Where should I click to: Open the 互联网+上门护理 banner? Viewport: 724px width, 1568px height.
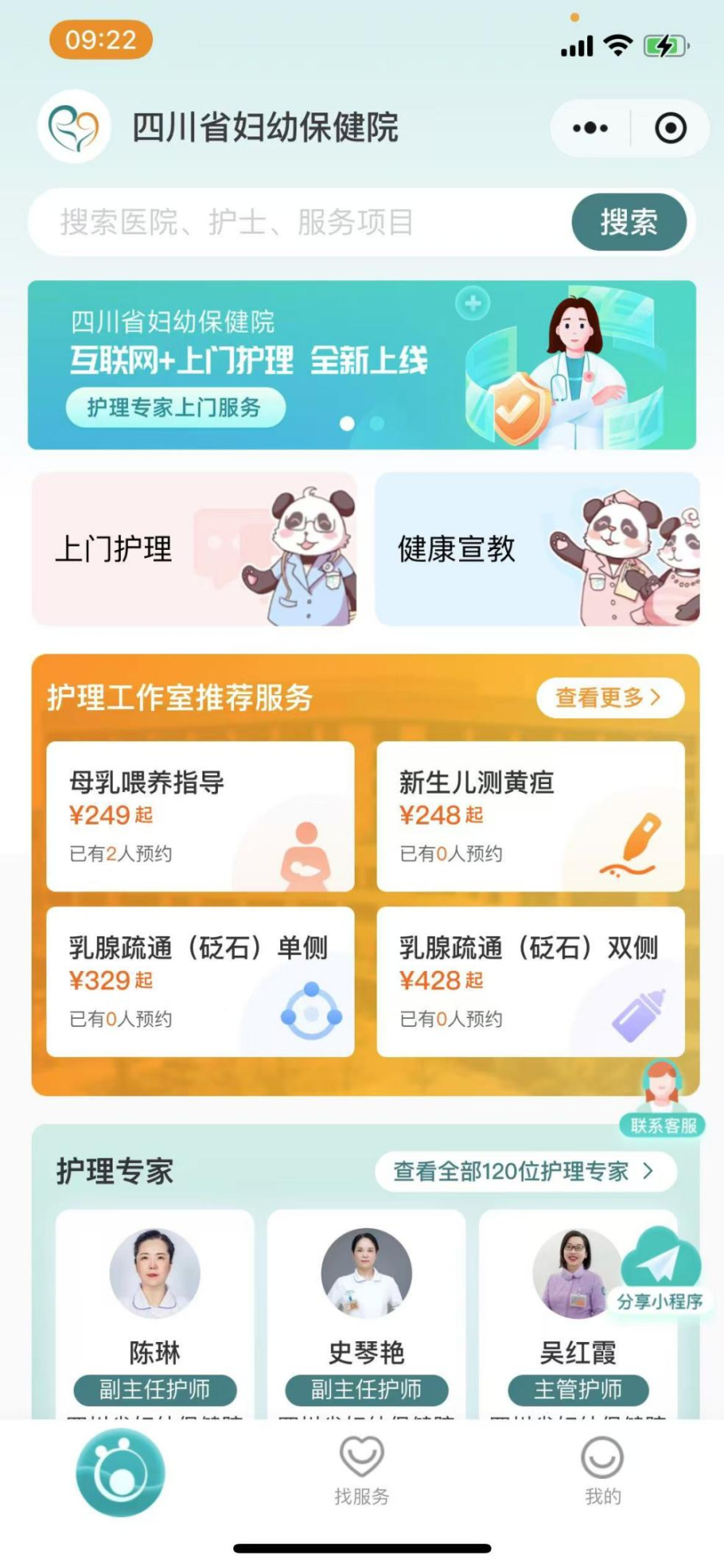361,364
